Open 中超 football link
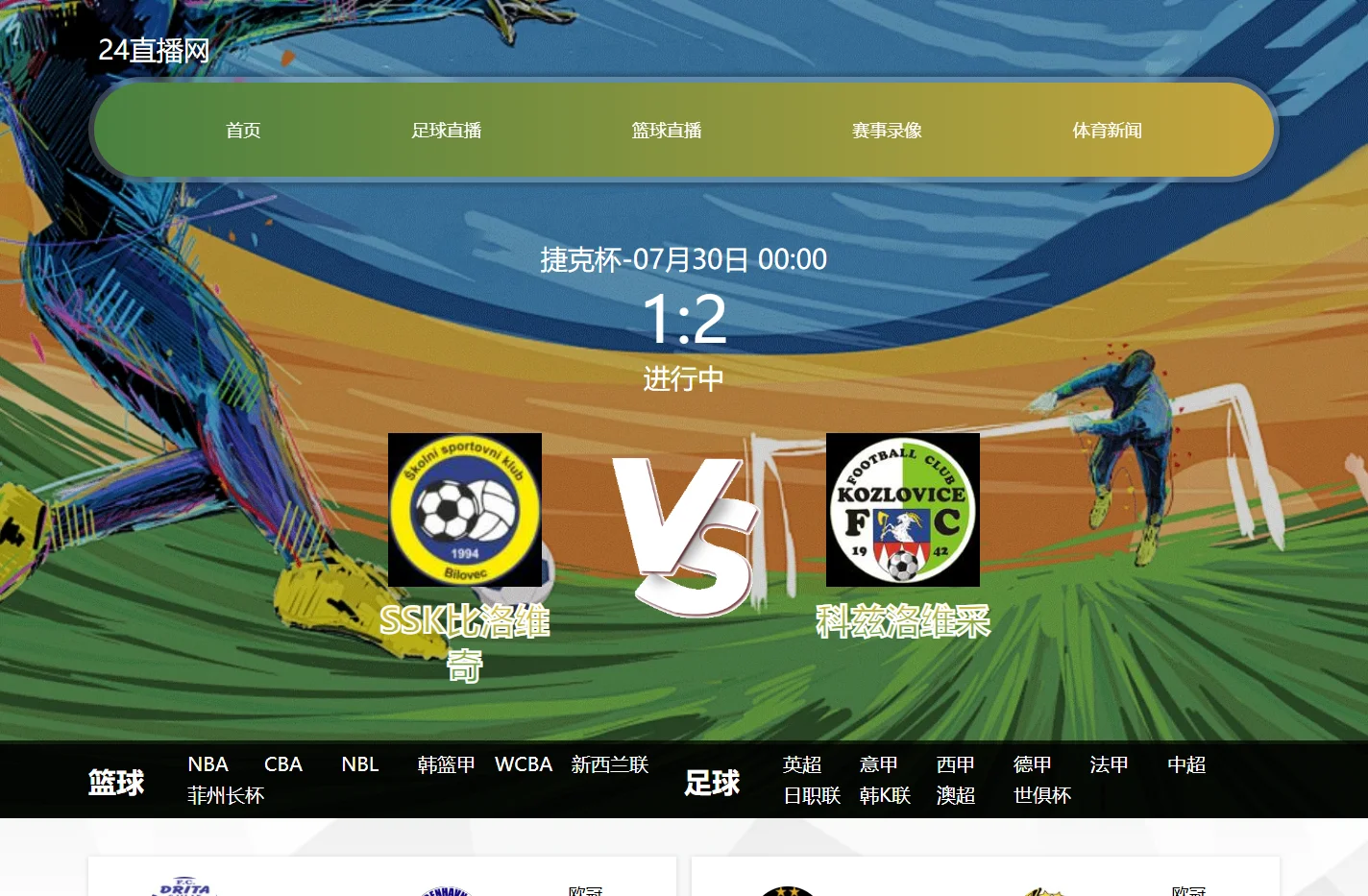Viewport: 1368px width, 896px height. click(1186, 764)
